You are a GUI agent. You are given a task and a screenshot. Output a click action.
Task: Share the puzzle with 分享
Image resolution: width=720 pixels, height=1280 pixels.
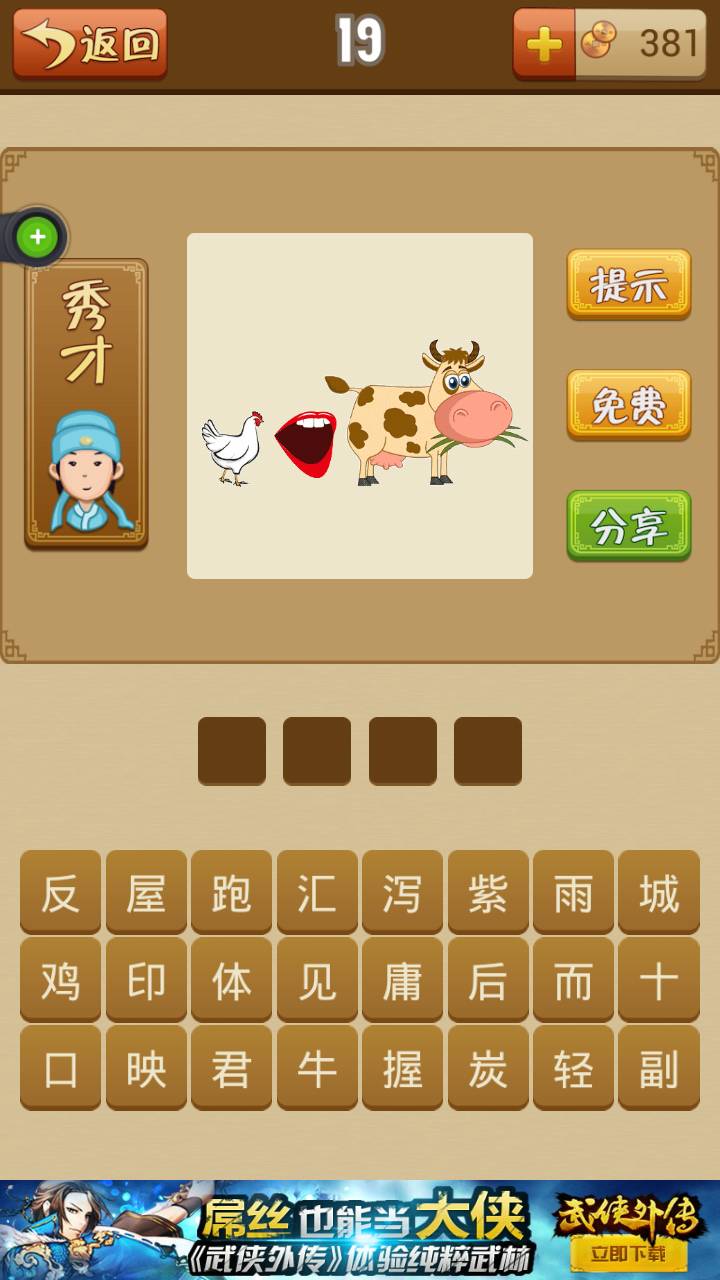pyautogui.click(x=629, y=525)
